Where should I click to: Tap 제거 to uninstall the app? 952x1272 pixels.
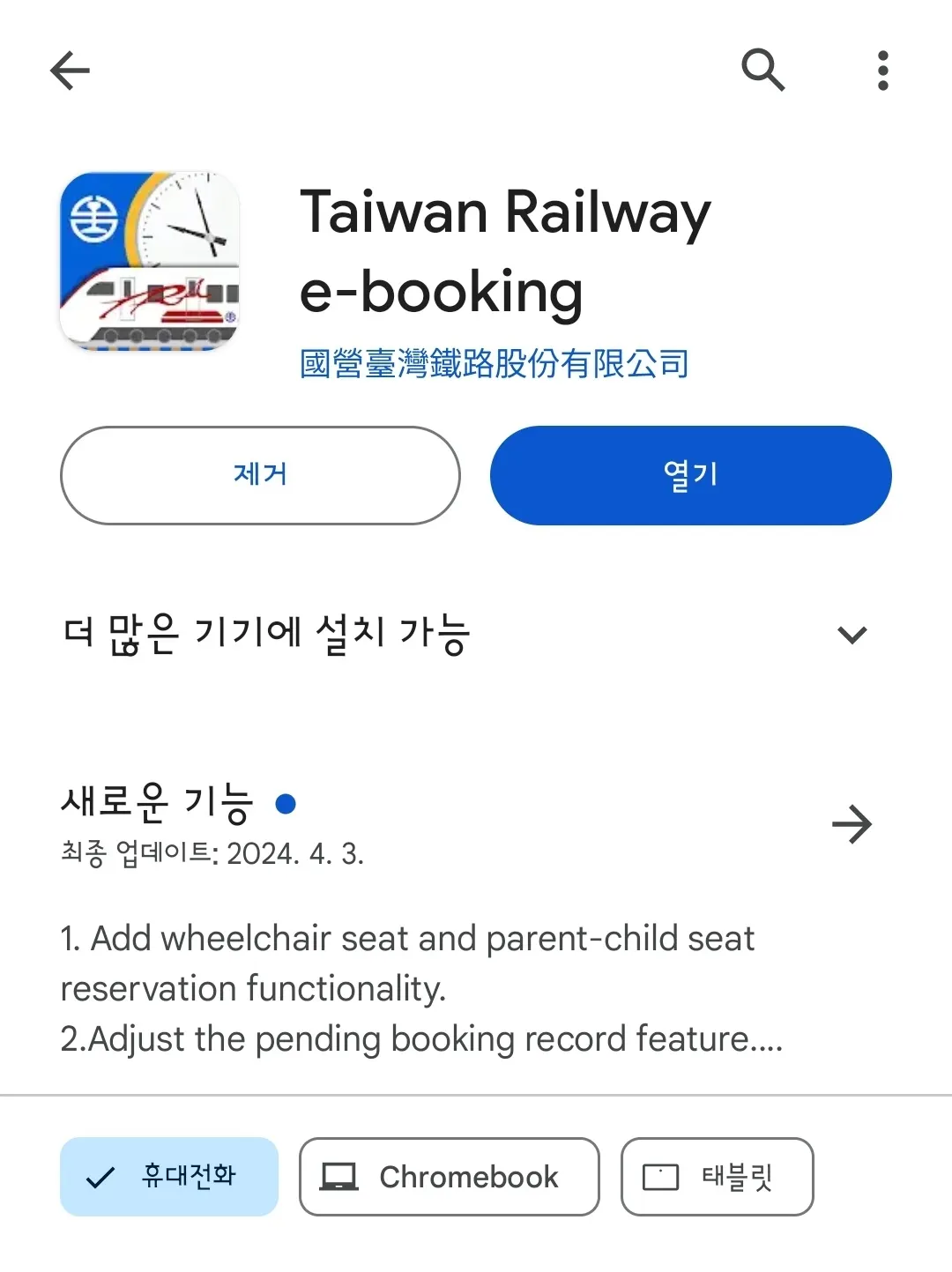260,475
